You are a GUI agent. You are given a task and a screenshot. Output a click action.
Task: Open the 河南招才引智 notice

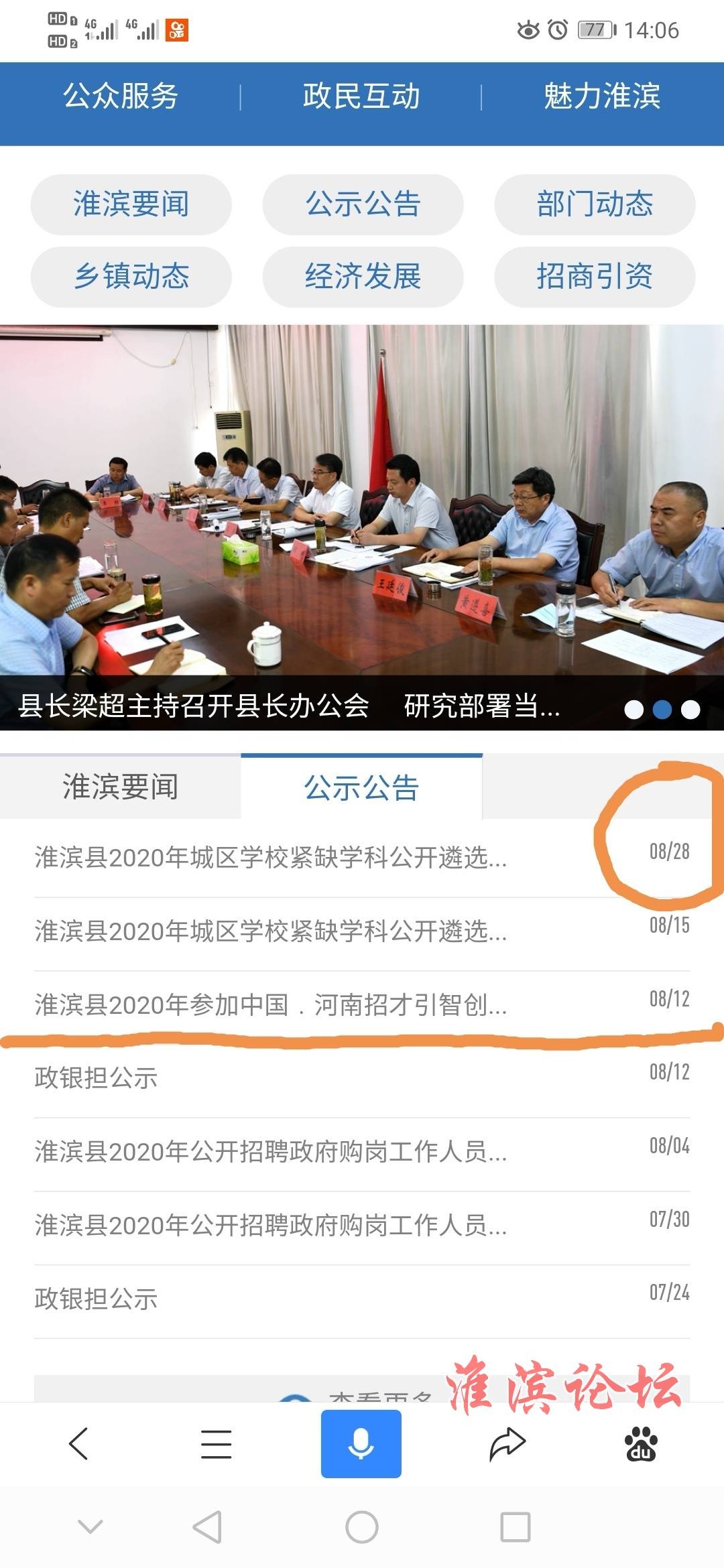click(271, 1005)
